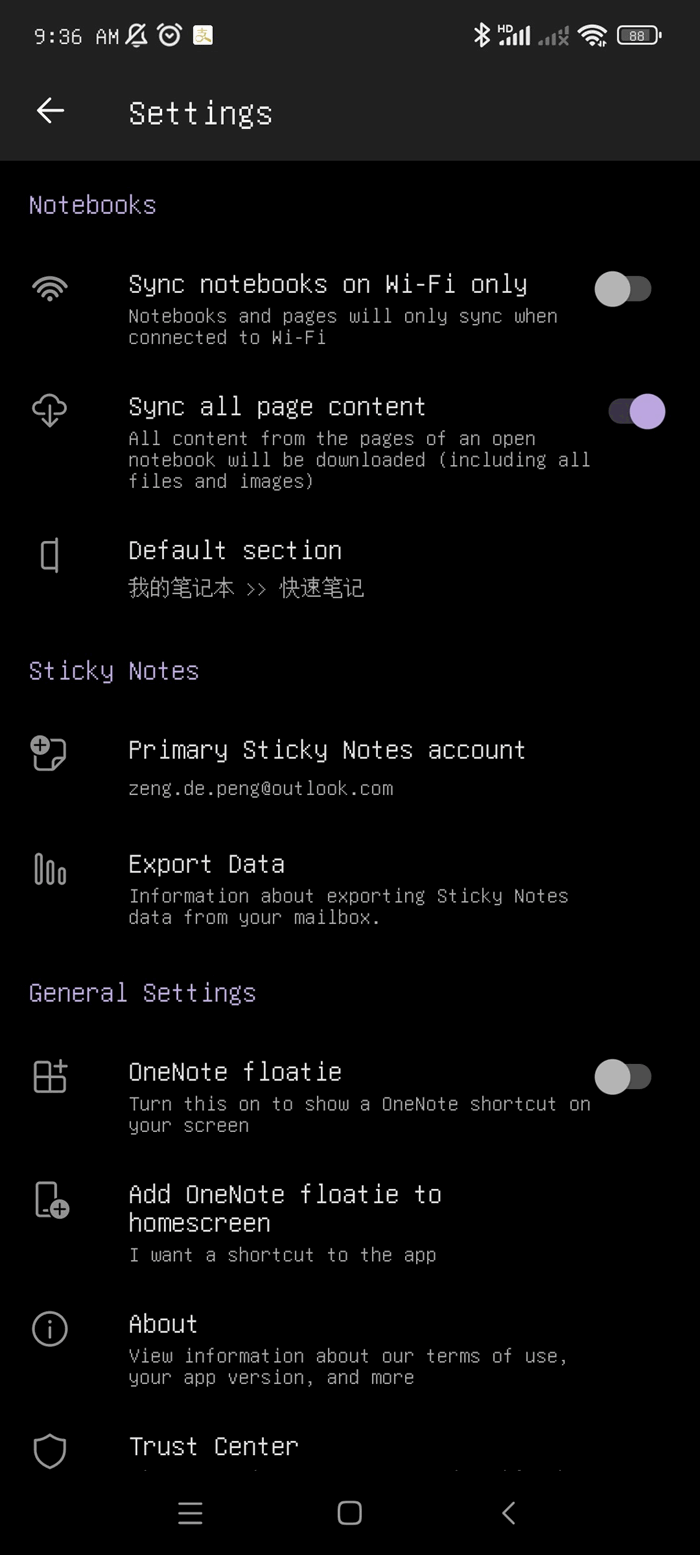Go back from Settings
The image size is (700, 1555).
50,111
